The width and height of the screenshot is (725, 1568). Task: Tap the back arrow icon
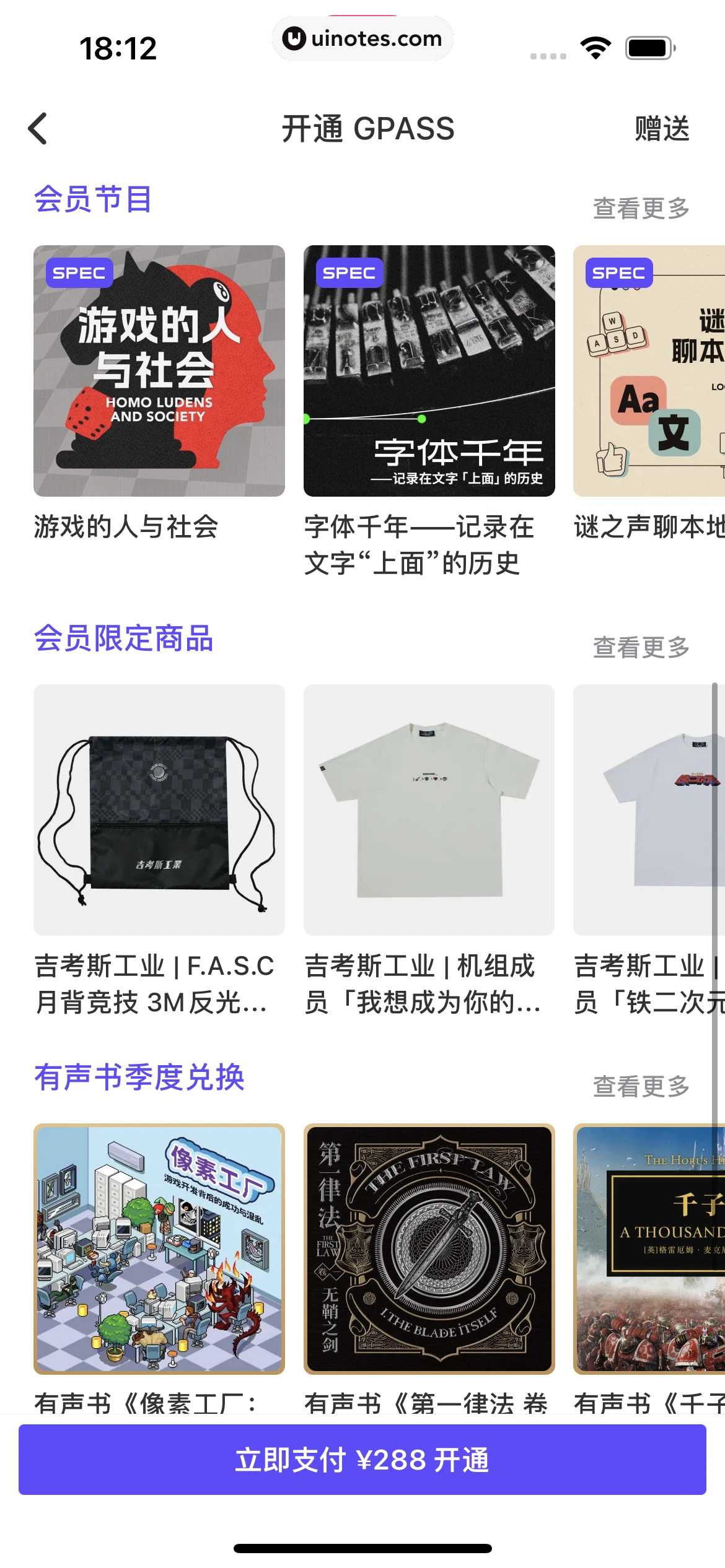tap(38, 129)
